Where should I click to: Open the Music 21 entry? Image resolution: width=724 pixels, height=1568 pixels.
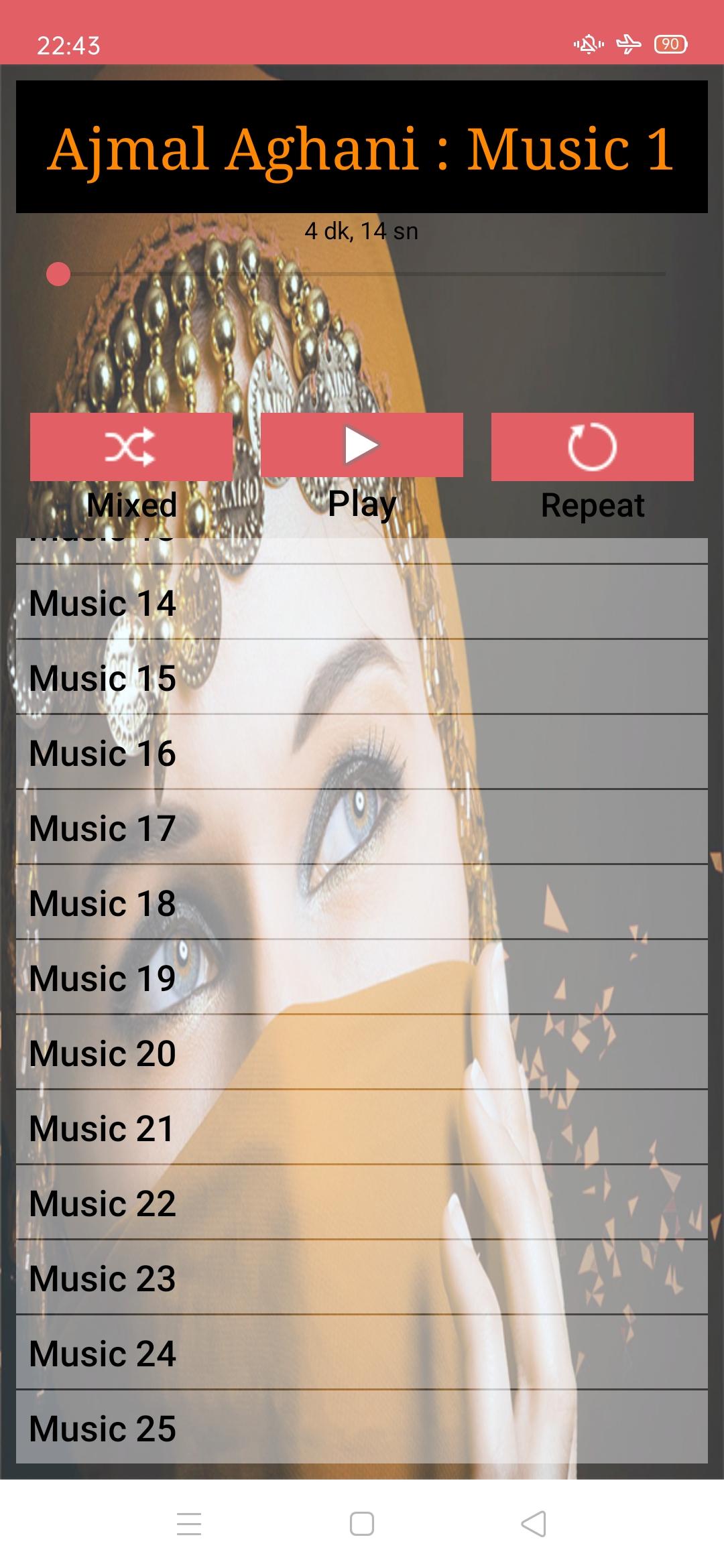point(362,1128)
